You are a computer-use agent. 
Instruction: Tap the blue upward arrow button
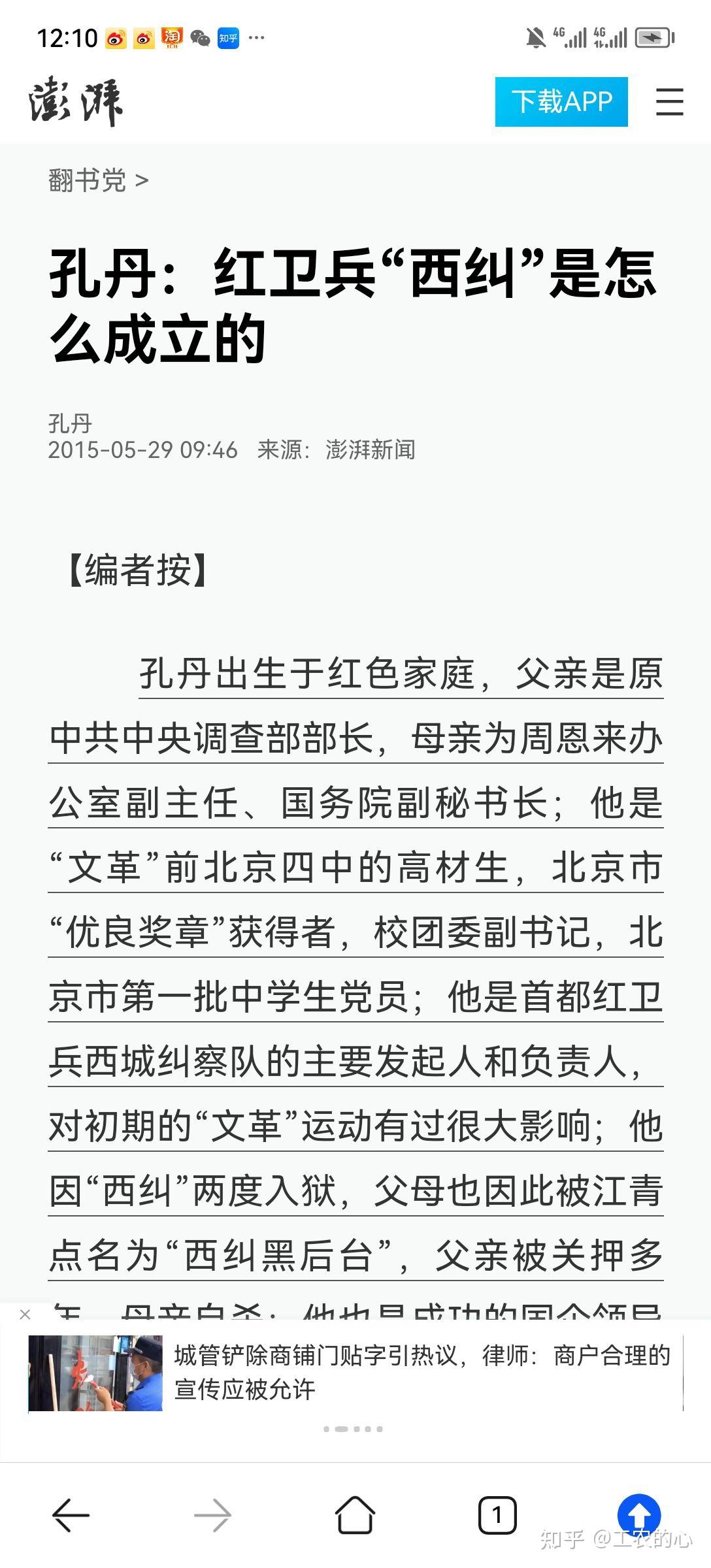(x=639, y=1514)
